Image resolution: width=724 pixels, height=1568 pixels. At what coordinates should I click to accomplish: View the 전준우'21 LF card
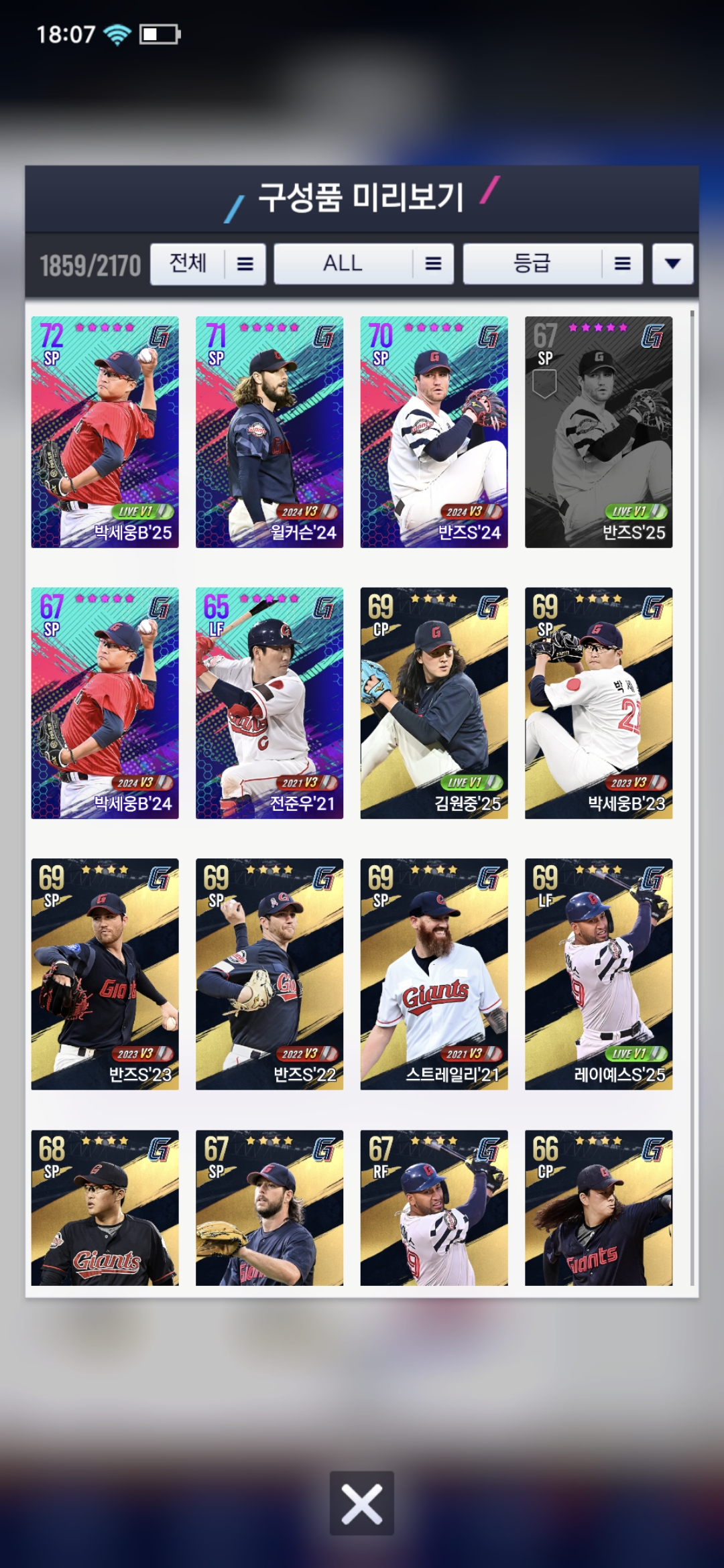coord(269,703)
